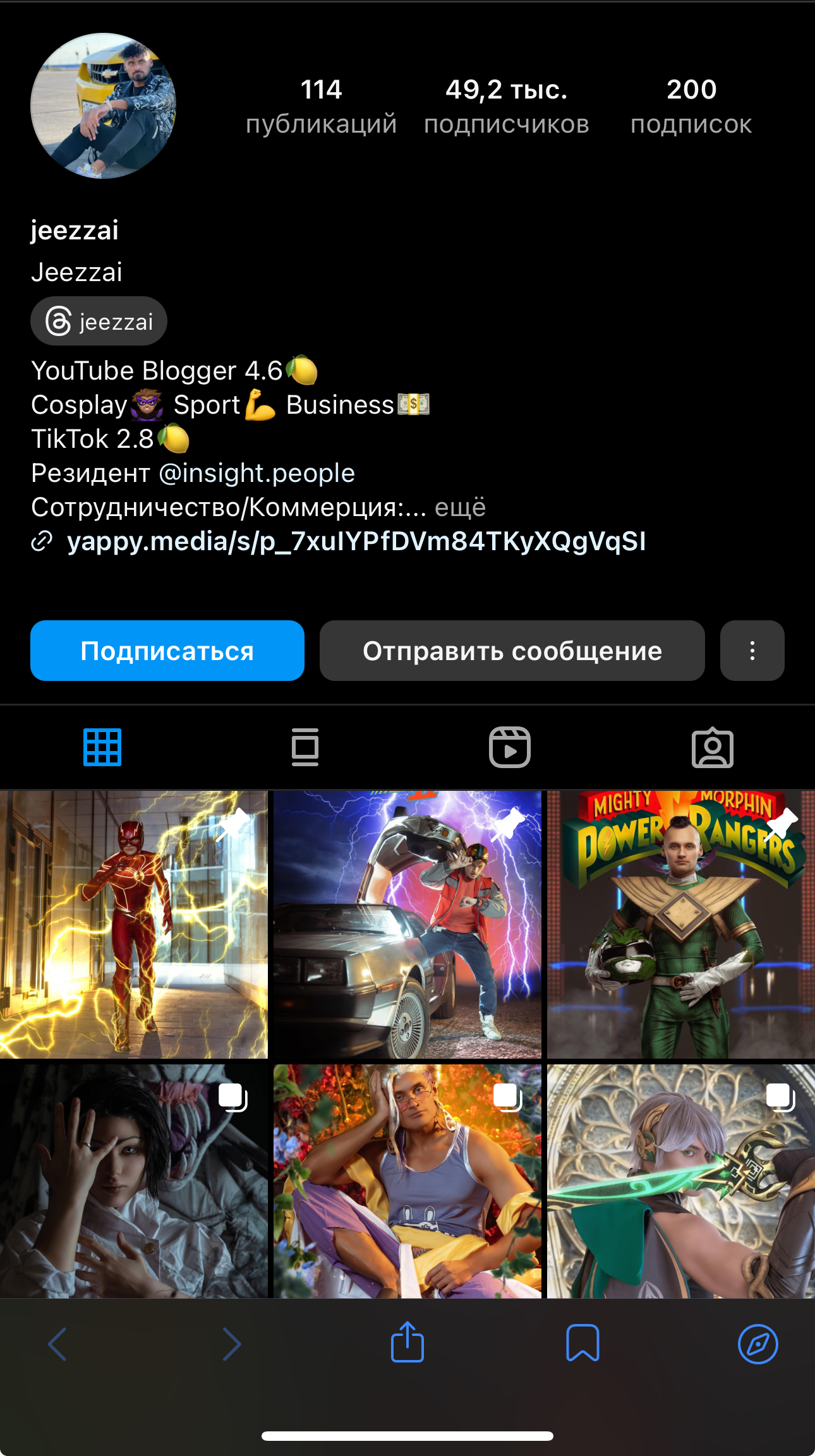Open the post with the trident cosplay
The height and width of the screenshot is (1456, 815).
[x=681, y=1181]
